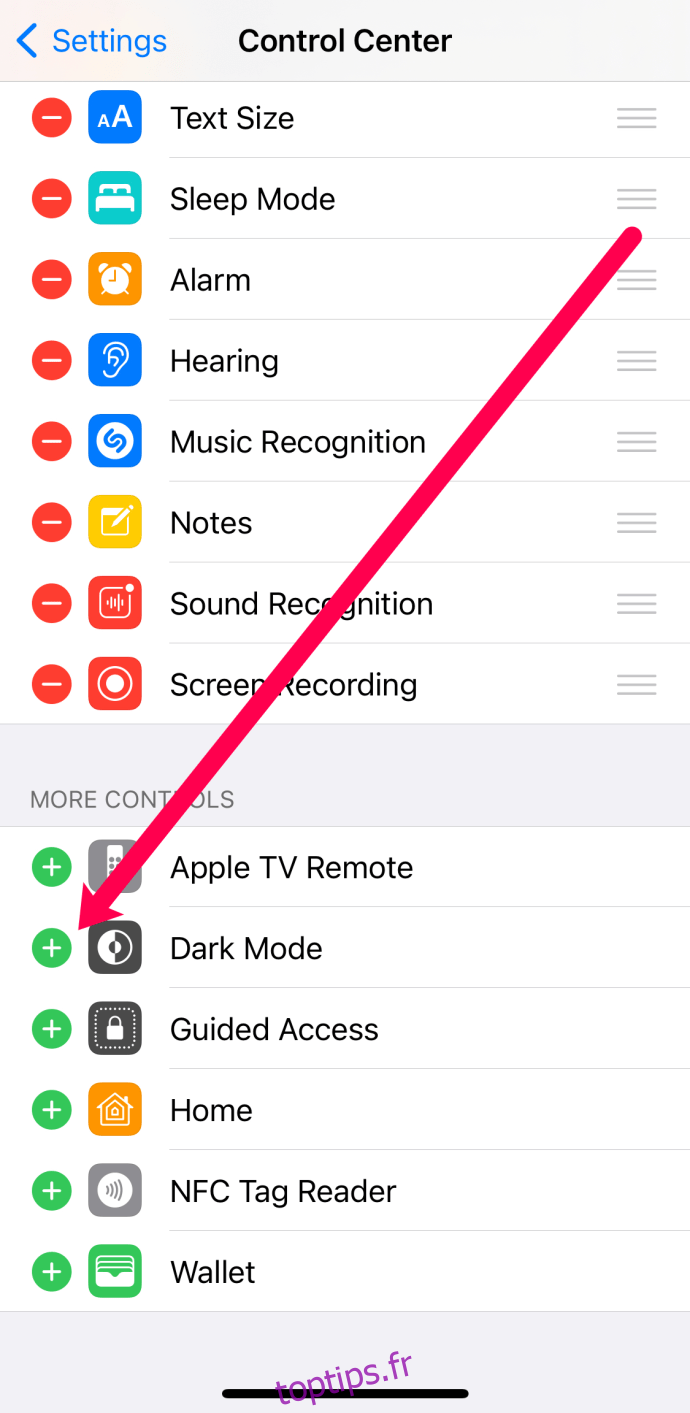This screenshot has width=690, height=1413.
Task: Remove the Music Recognition control
Action: coord(52,442)
